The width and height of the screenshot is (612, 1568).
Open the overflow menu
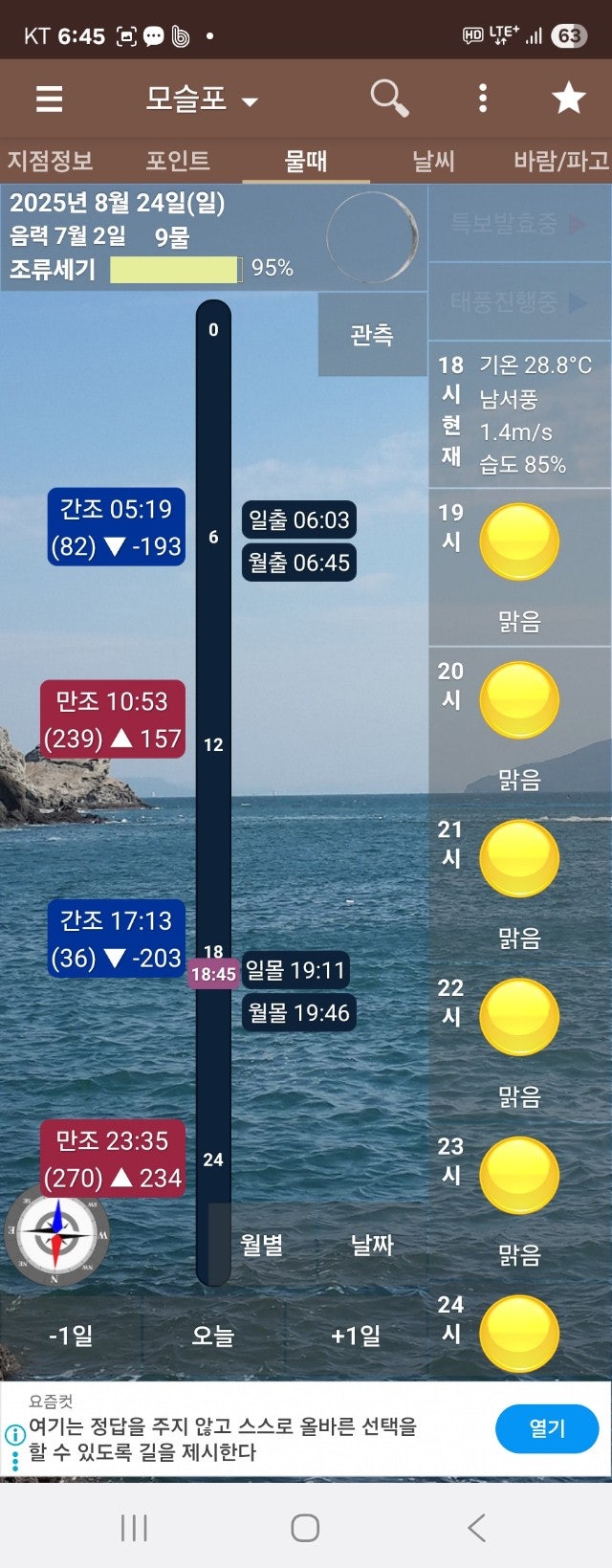pos(482,98)
